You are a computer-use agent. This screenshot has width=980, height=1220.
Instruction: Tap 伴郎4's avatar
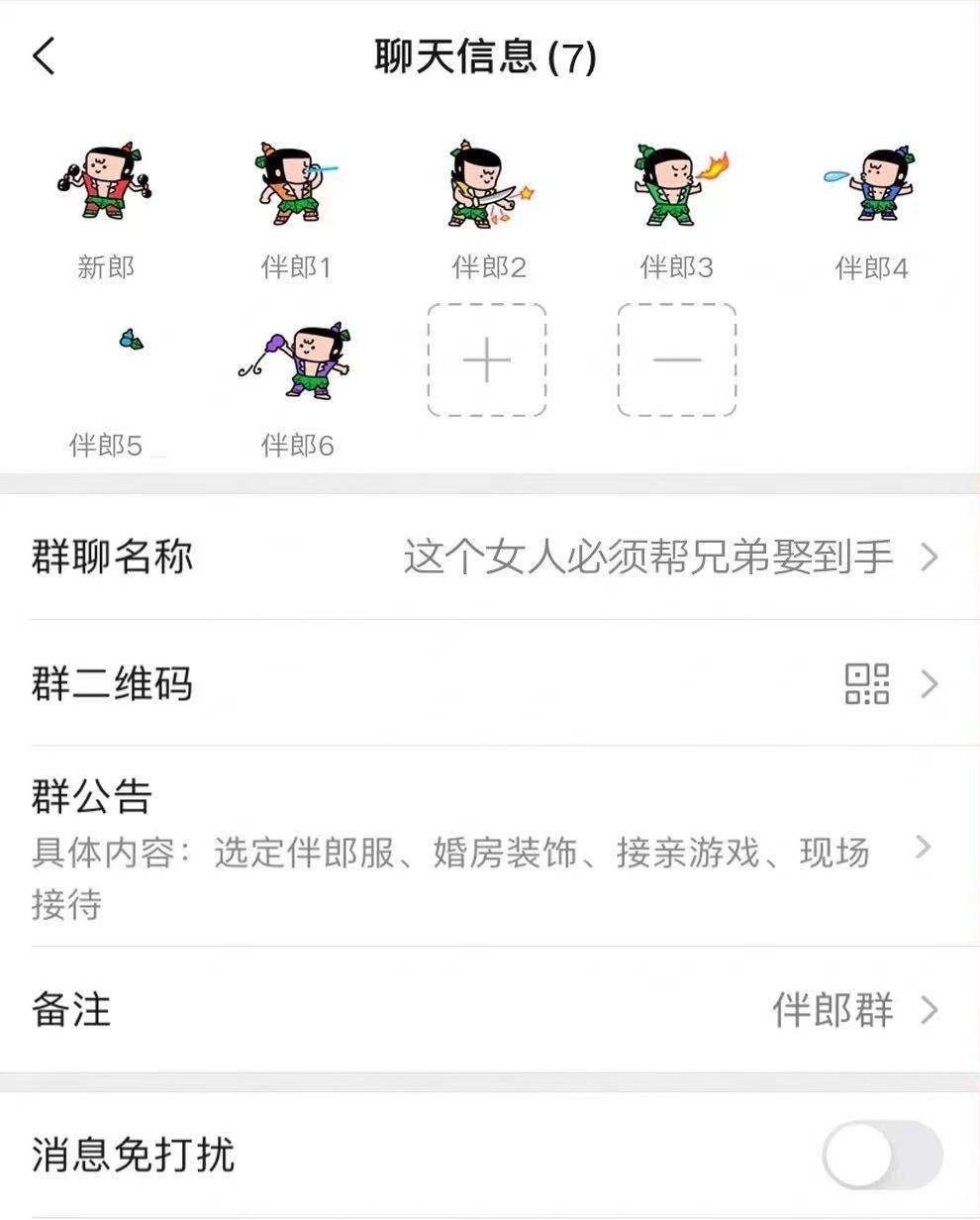point(870,185)
